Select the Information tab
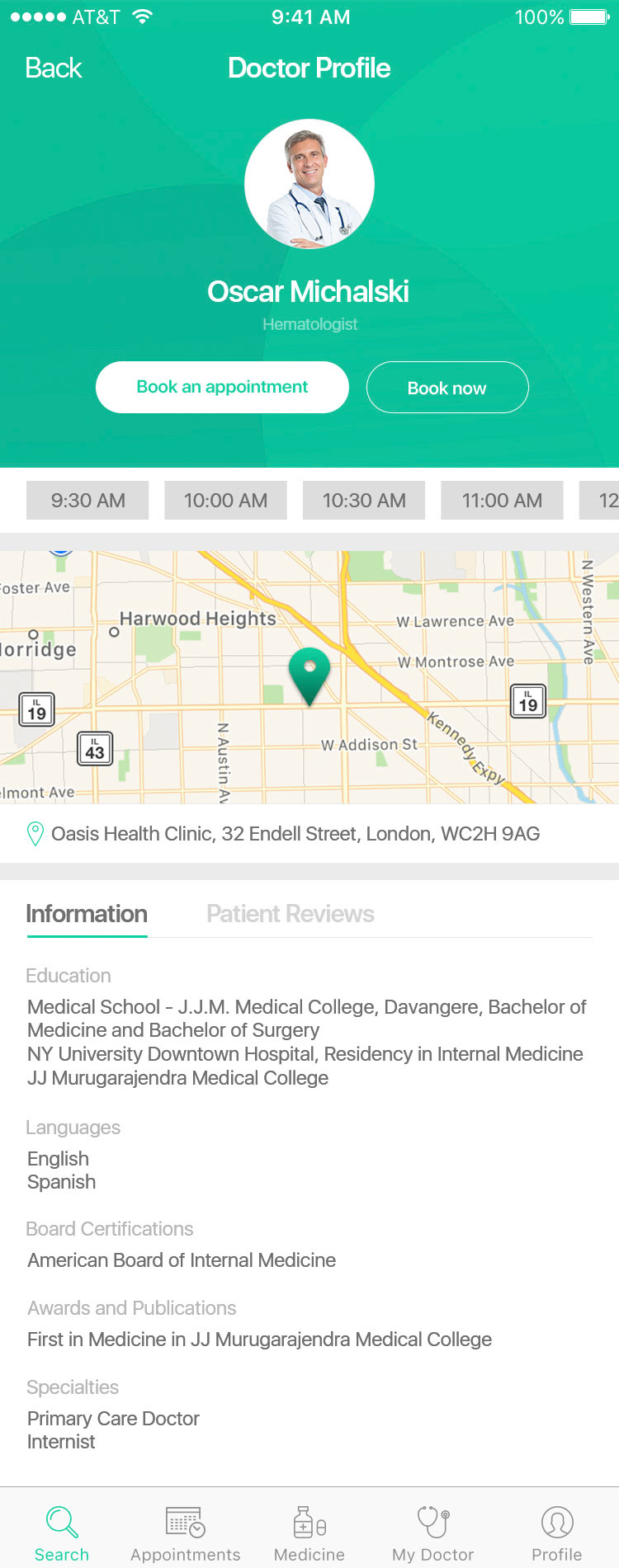The width and height of the screenshot is (619, 1568). (x=87, y=914)
